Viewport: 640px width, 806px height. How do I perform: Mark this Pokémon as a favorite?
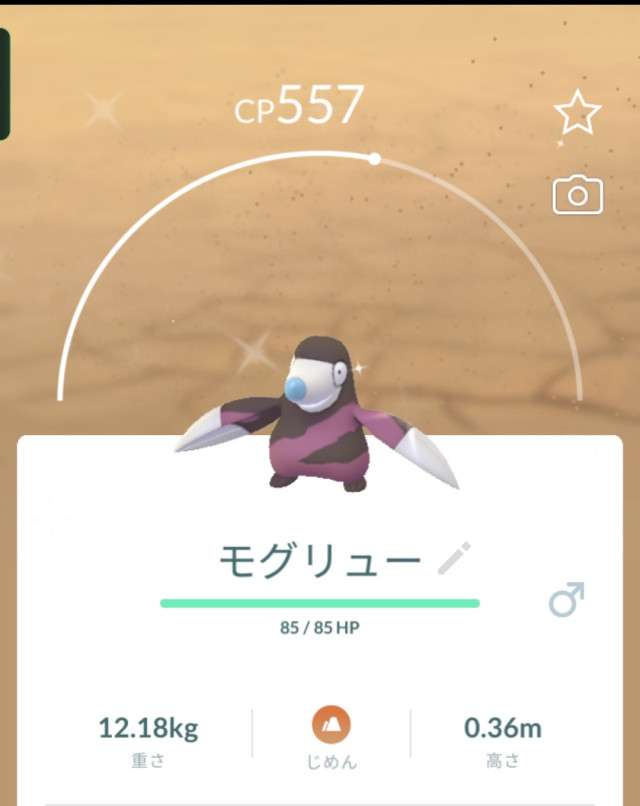click(577, 116)
